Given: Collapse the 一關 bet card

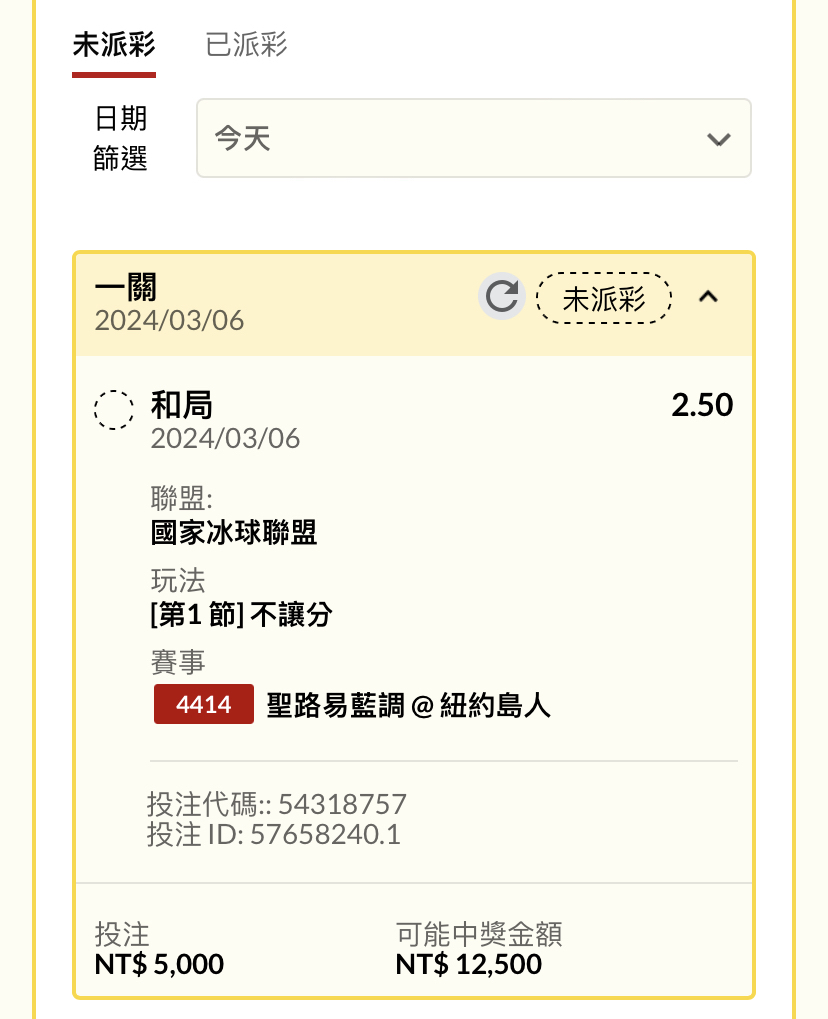Looking at the screenshot, I should [x=708, y=297].
